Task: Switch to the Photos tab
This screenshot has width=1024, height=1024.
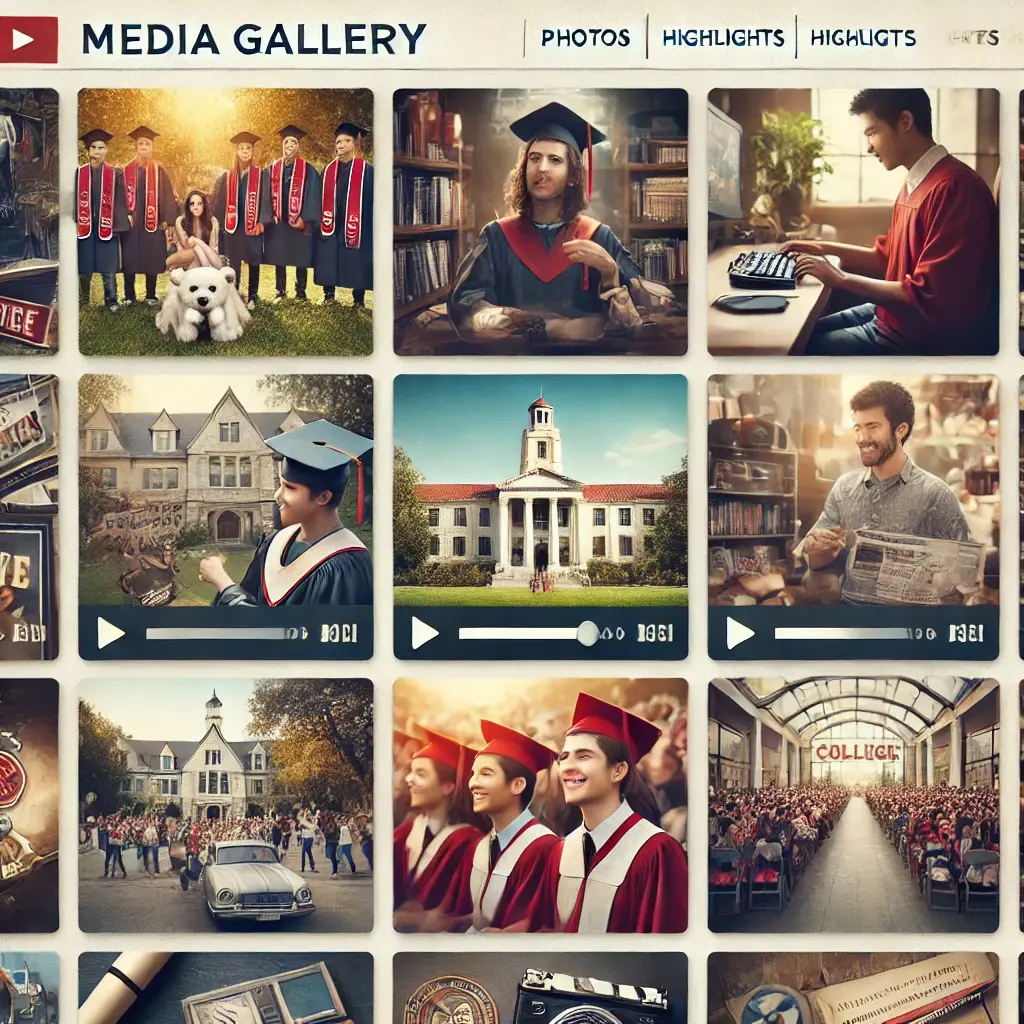Action: click(584, 39)
